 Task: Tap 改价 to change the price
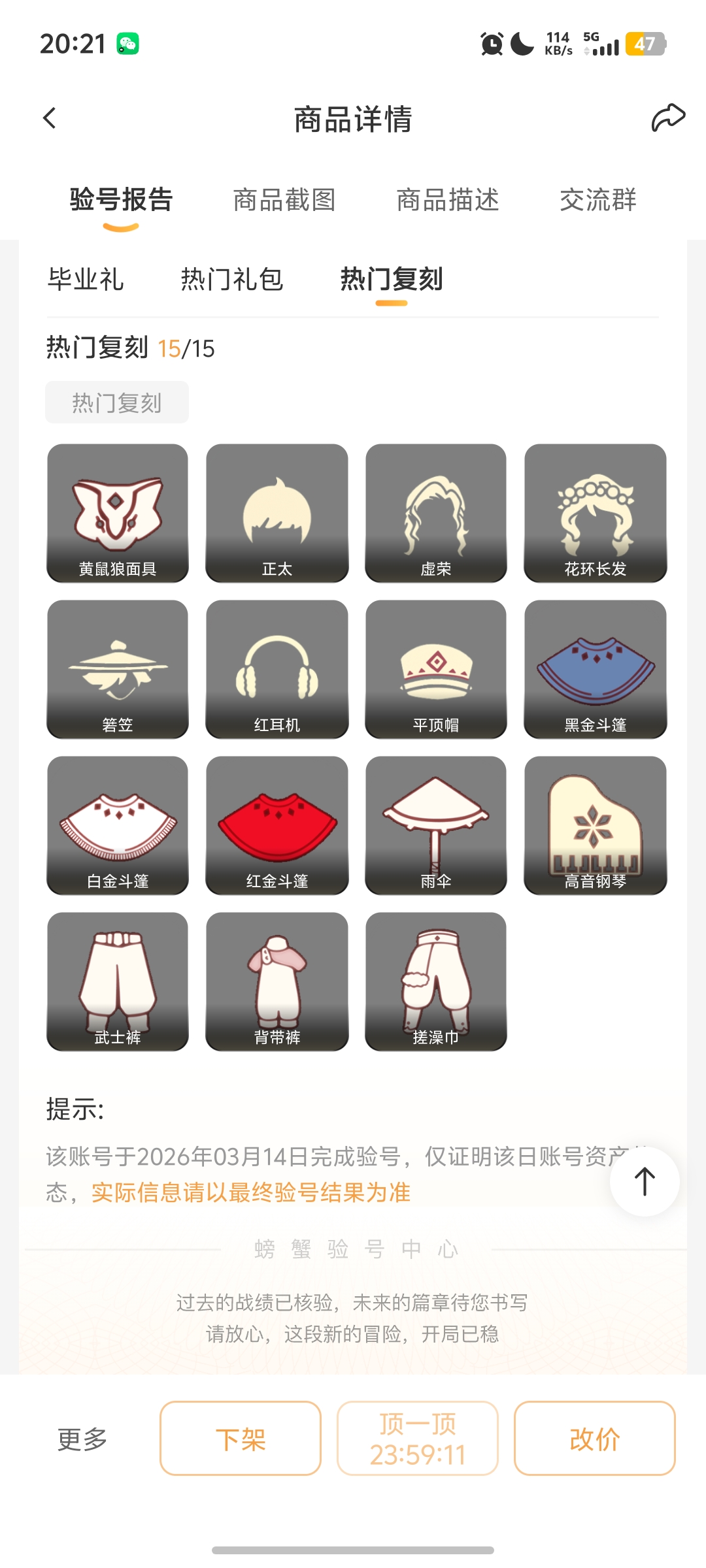coord(594,1439)
